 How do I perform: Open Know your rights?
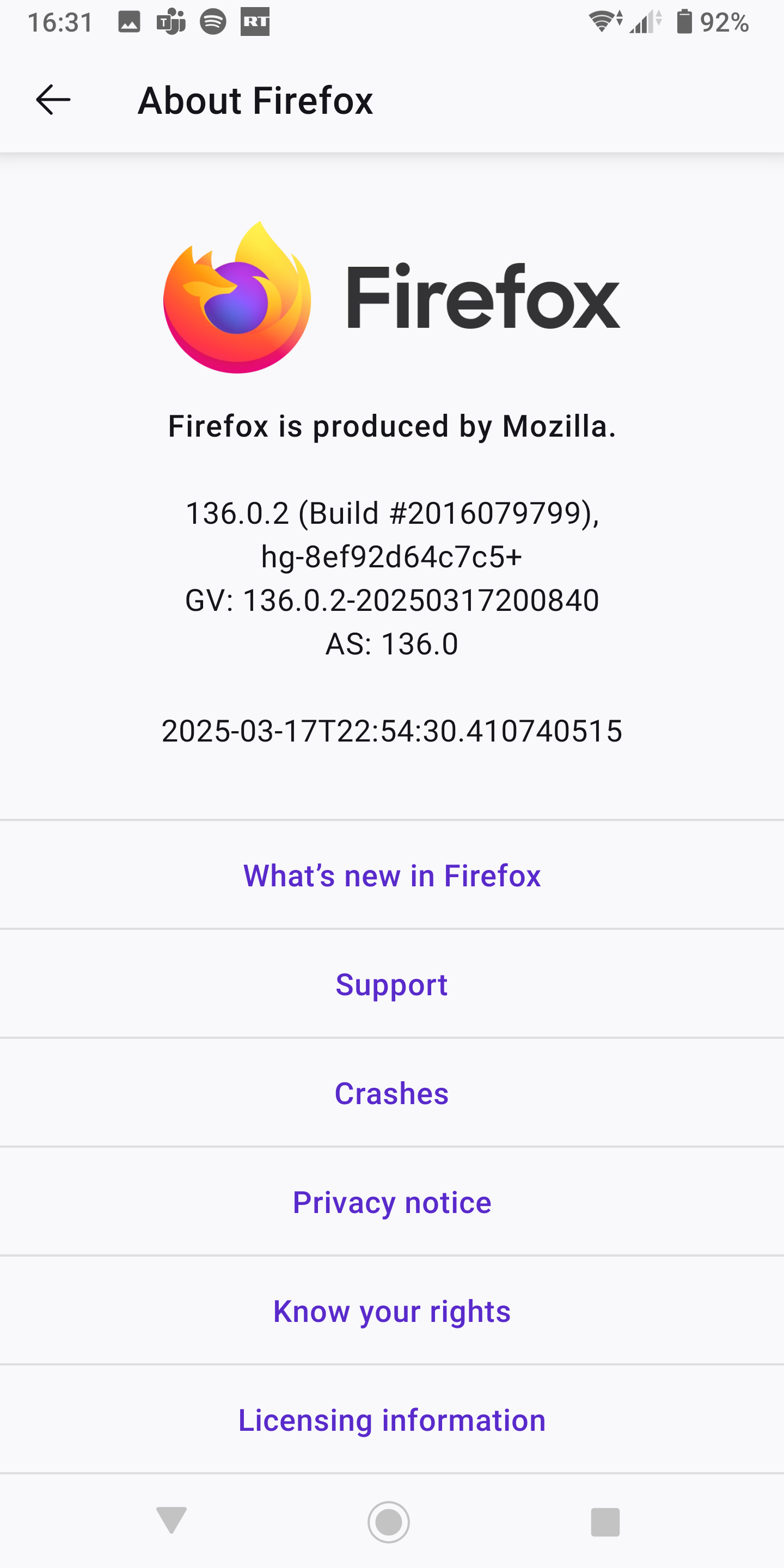(392, 1311)
